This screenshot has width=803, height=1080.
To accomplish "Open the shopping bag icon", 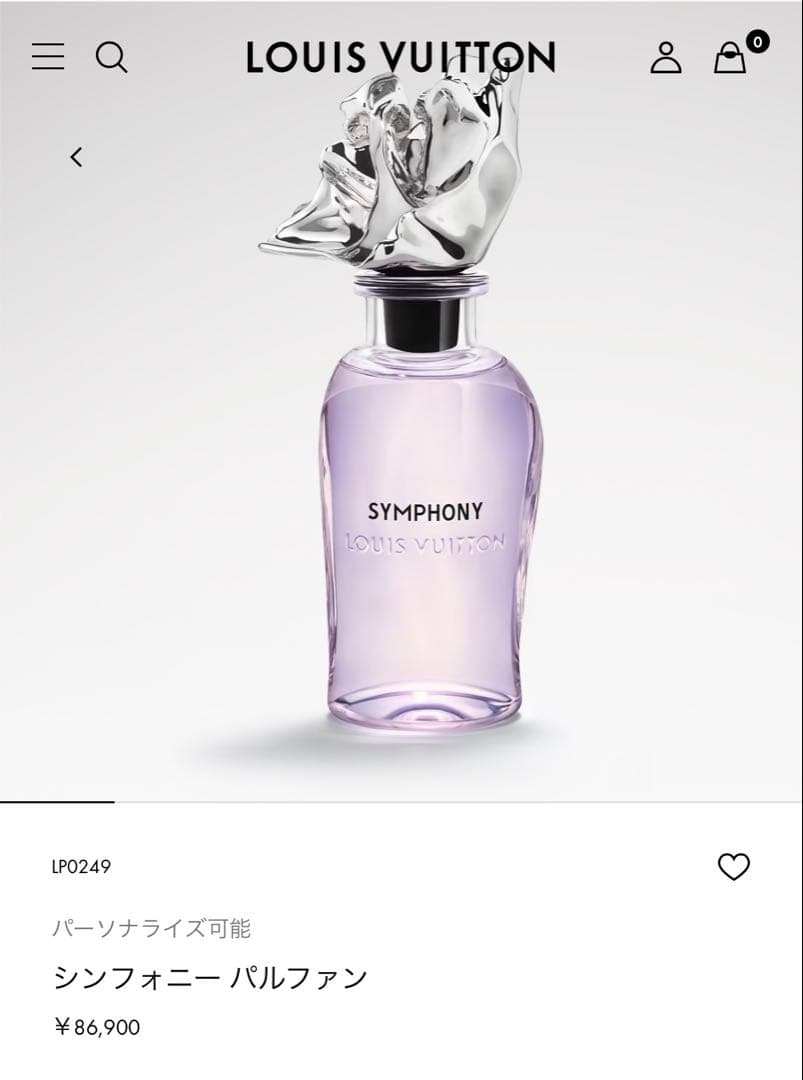I will click(729, 60).
